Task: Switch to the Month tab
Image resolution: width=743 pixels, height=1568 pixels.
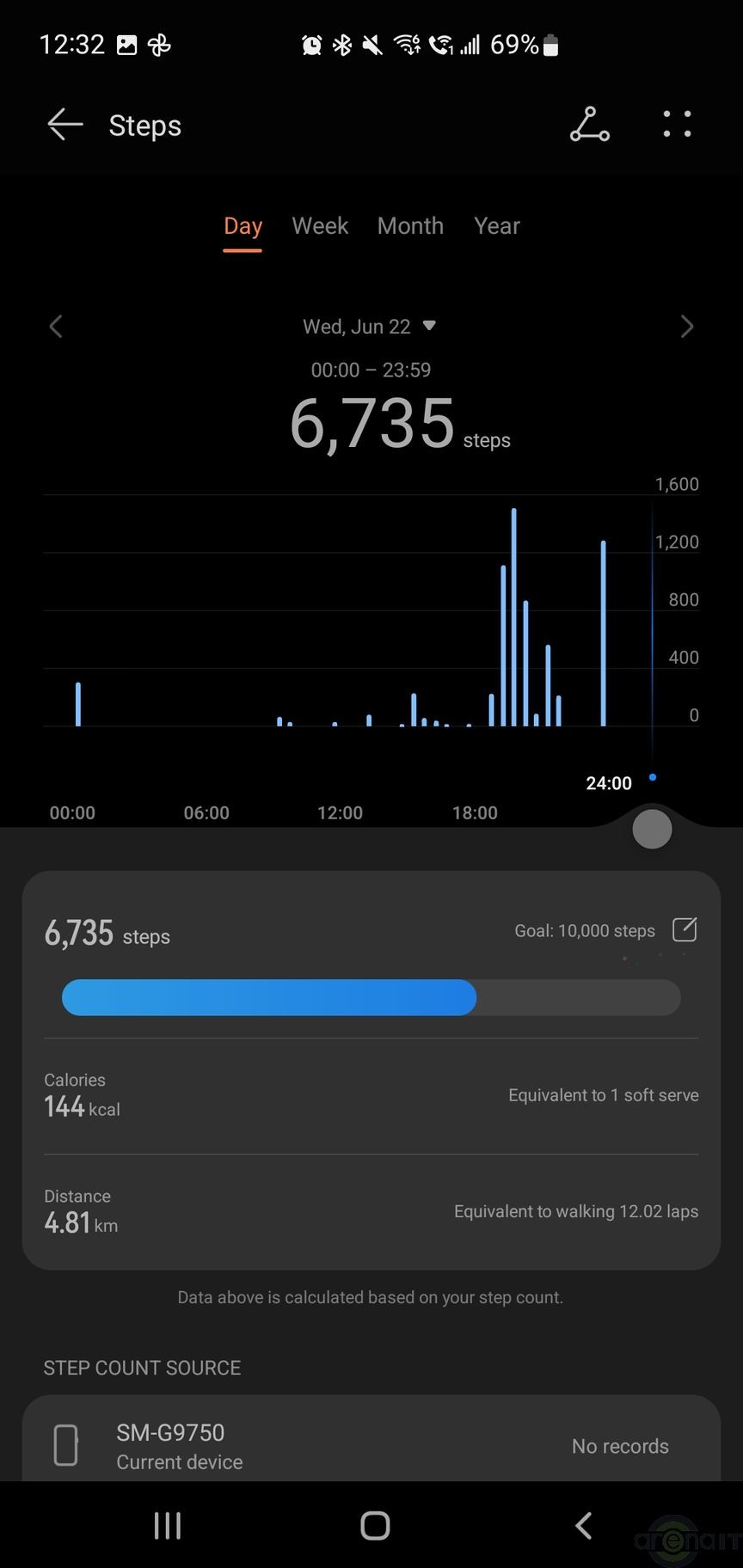Action: (410, 226)
